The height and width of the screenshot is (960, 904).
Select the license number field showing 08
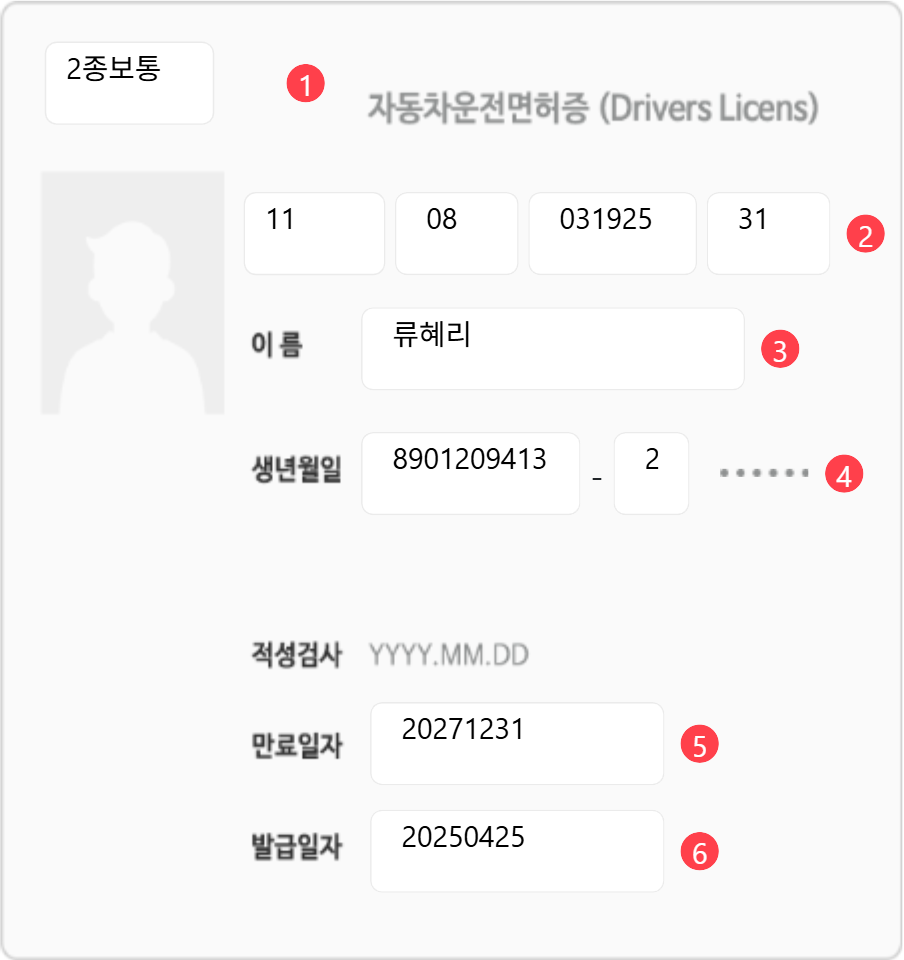pyautogui.click(x=456, y=233)
